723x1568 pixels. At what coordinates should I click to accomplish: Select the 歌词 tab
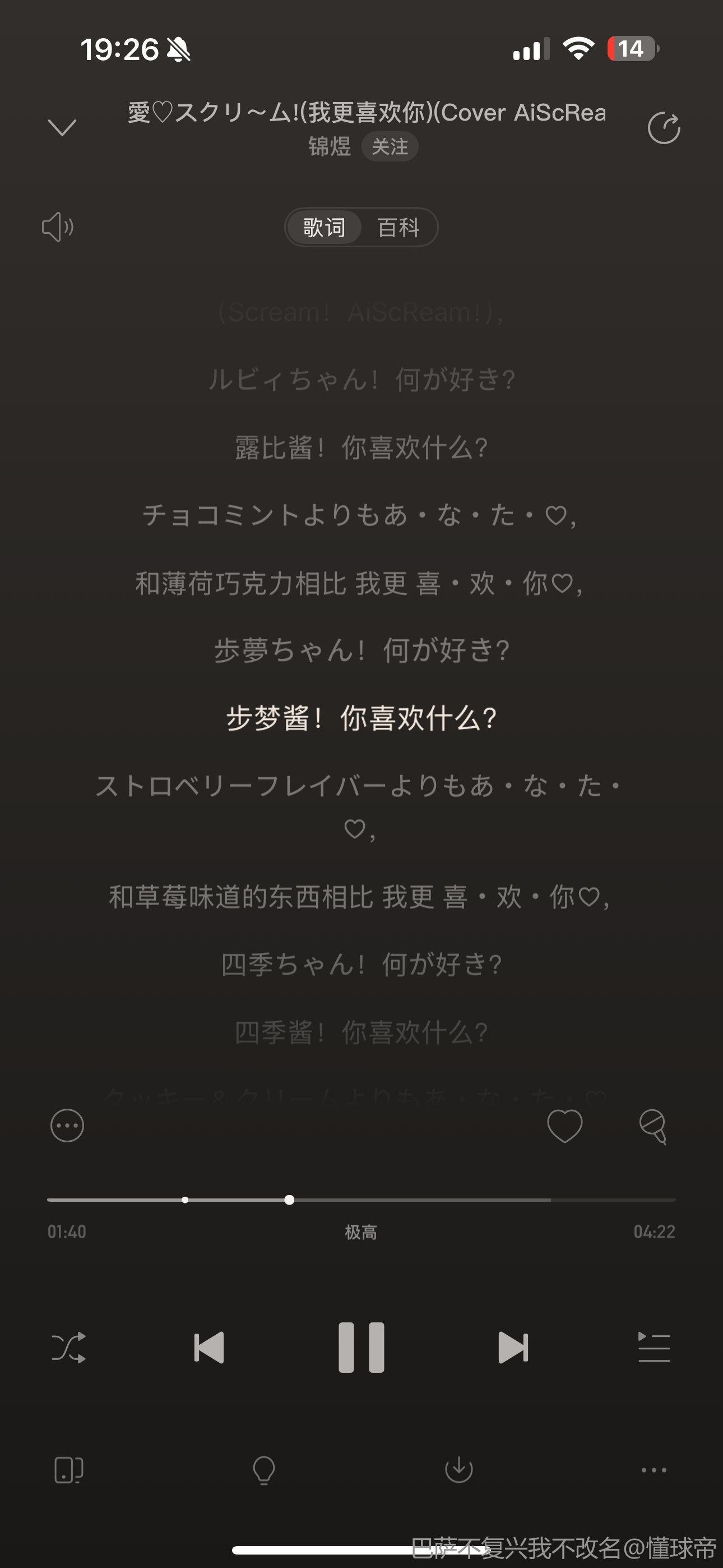pos(325,227)
